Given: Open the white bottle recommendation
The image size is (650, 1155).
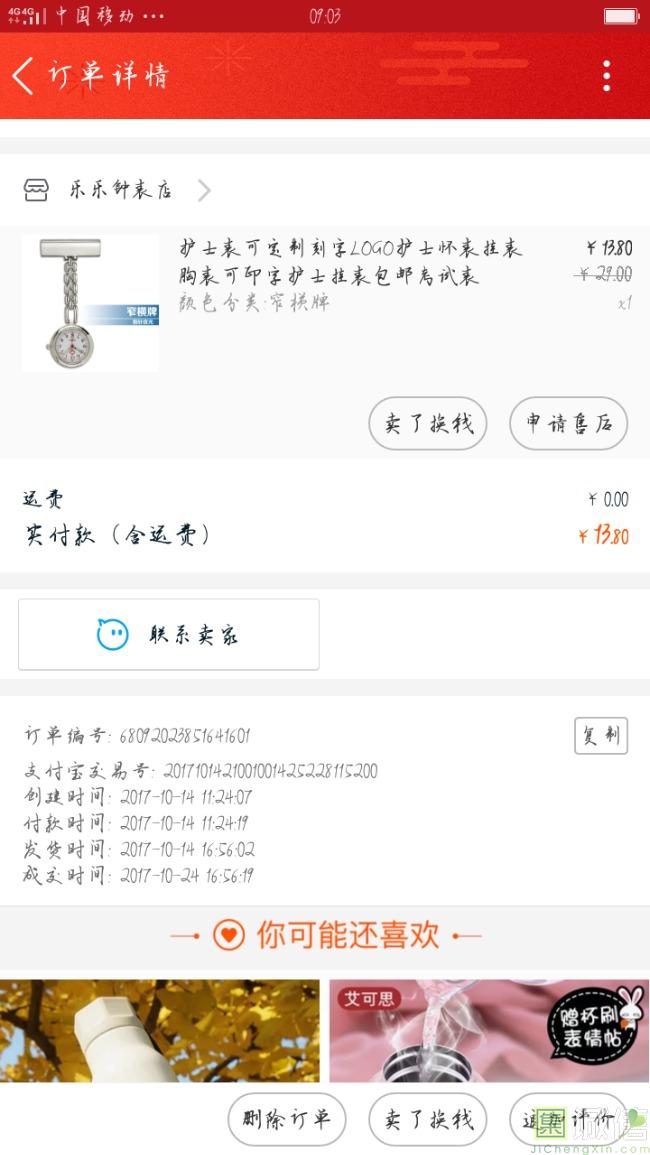Looking at the screenshot, I should click(x=160, y=1030).
